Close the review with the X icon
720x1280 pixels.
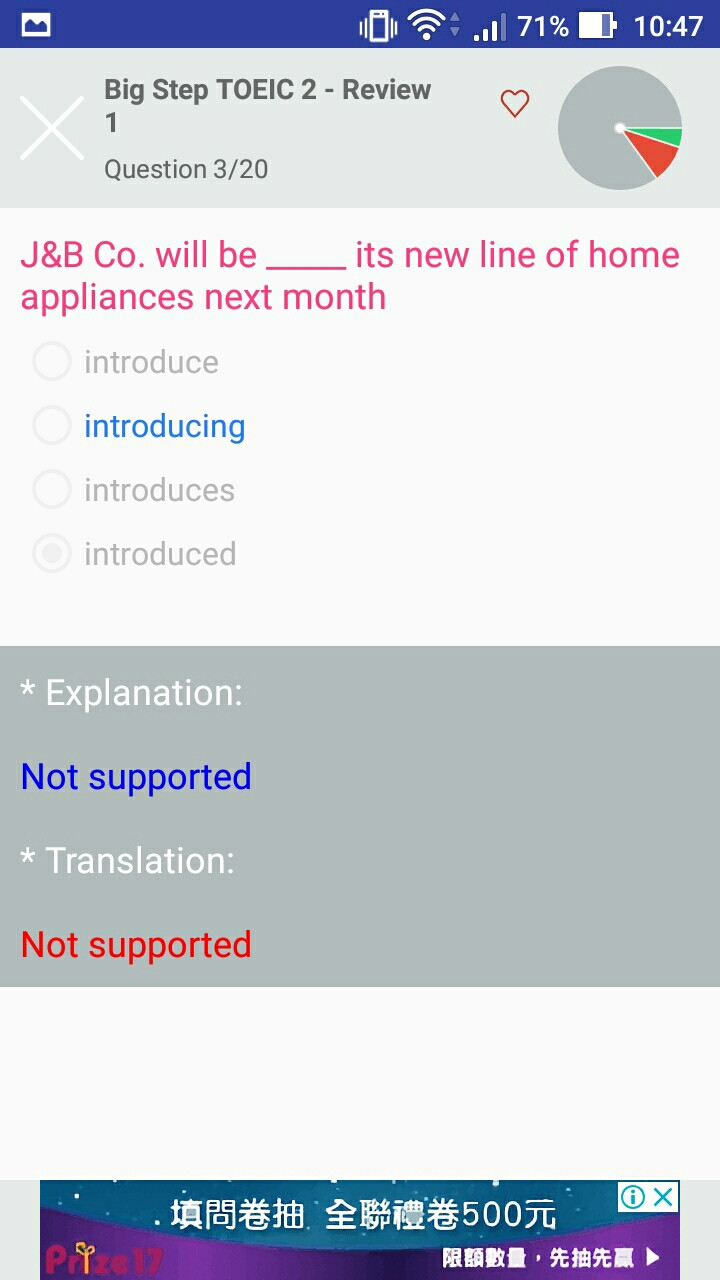52,128
